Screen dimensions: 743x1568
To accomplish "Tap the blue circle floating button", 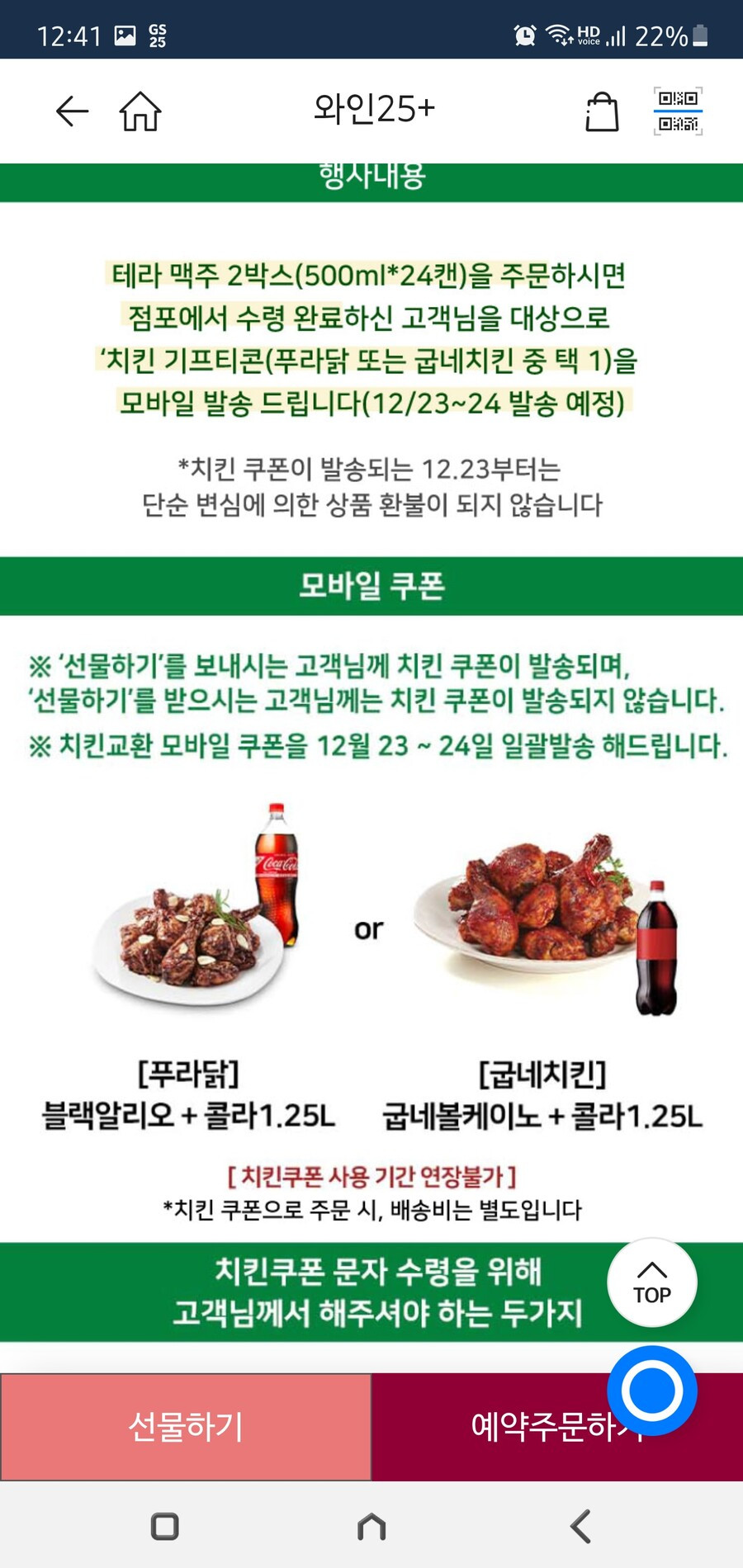I will click(652, 1391).
